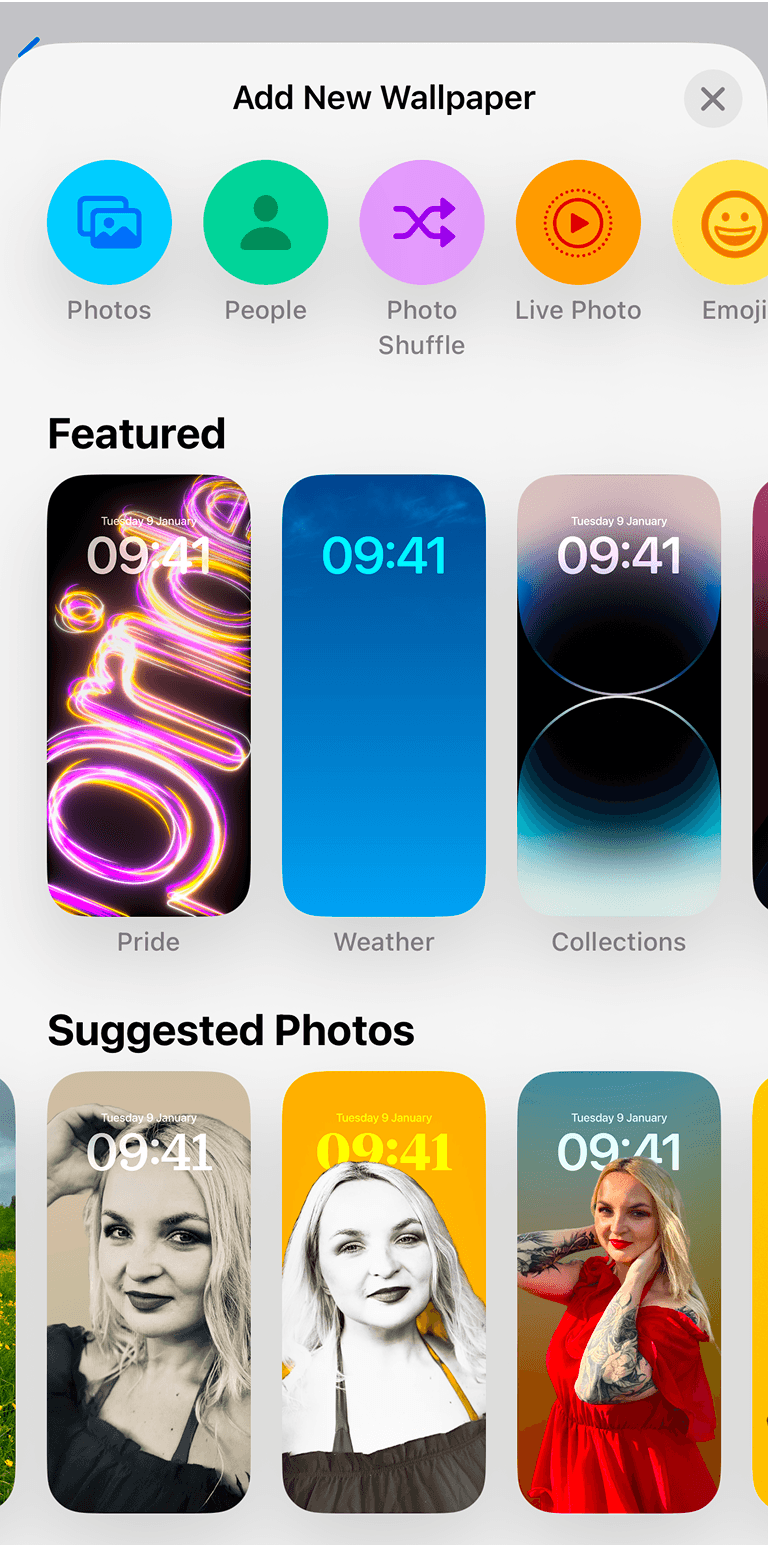
Task: Select the sepia portrait suggested photo
Action: [x=149, y=1290]
